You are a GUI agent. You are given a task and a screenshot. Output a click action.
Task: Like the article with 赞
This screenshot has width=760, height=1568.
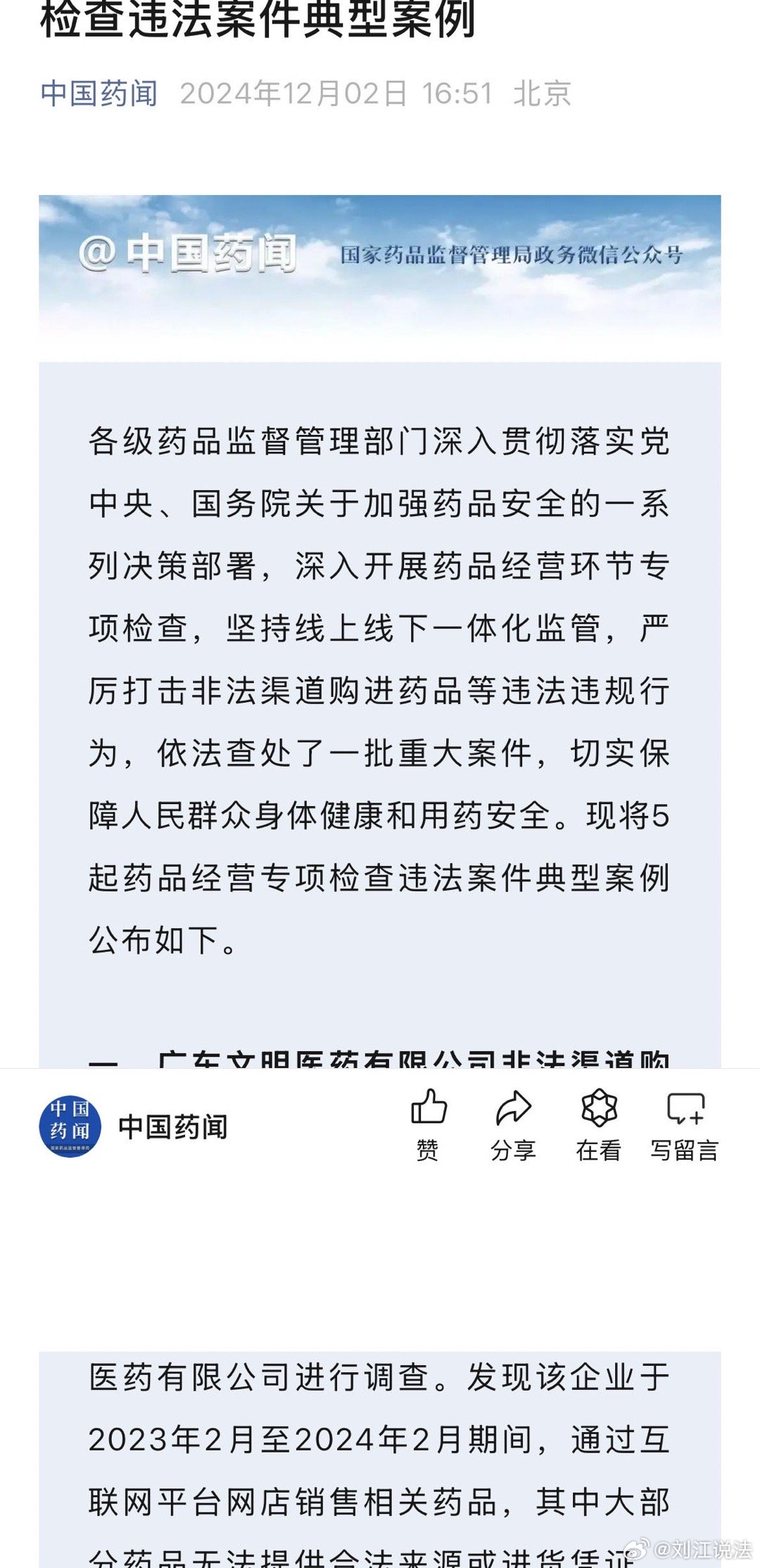point(429,1125)
